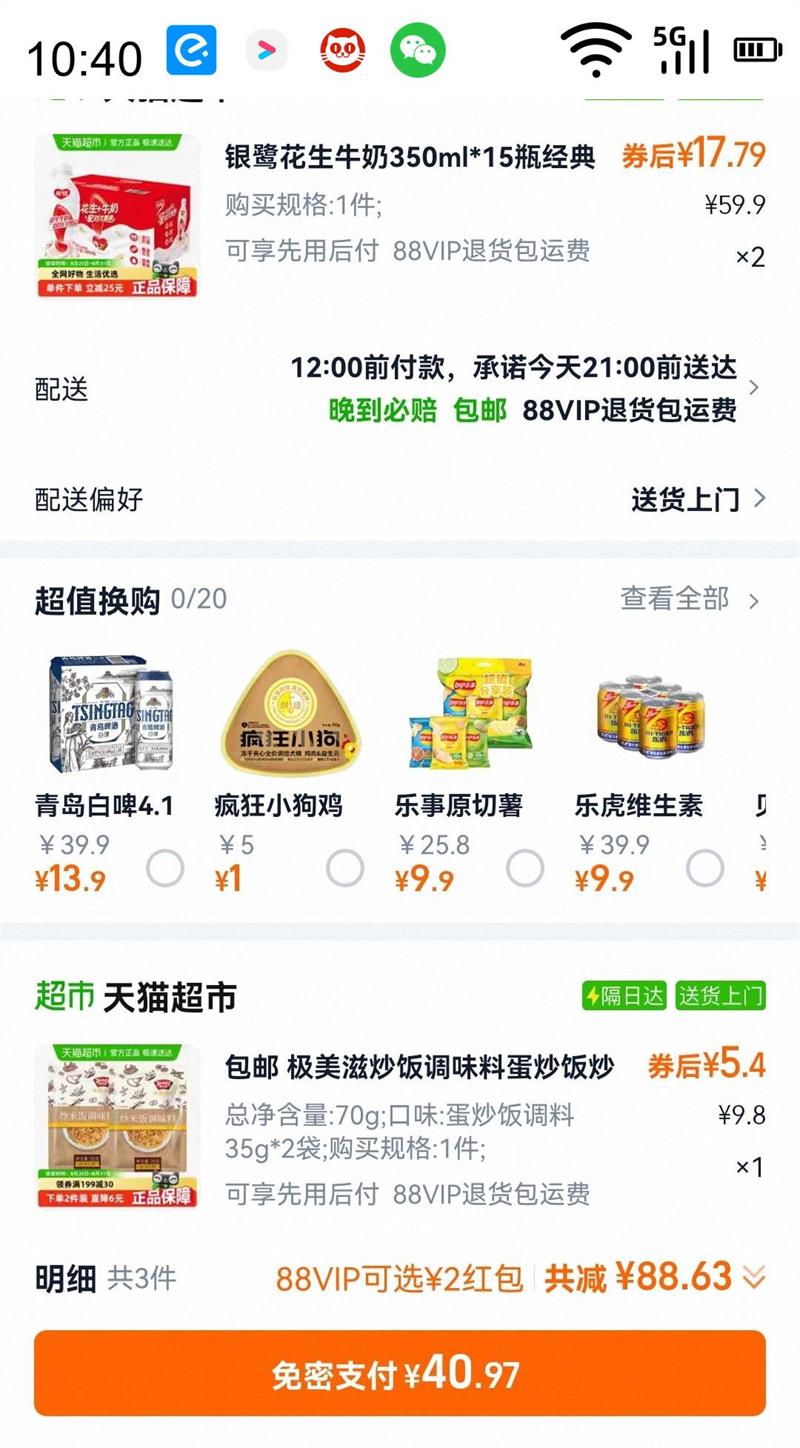This screenshot has width=800, height=1448.
Task: Open the 银鹭花生牛奶 product image
Action: click(x=117, y=215)
